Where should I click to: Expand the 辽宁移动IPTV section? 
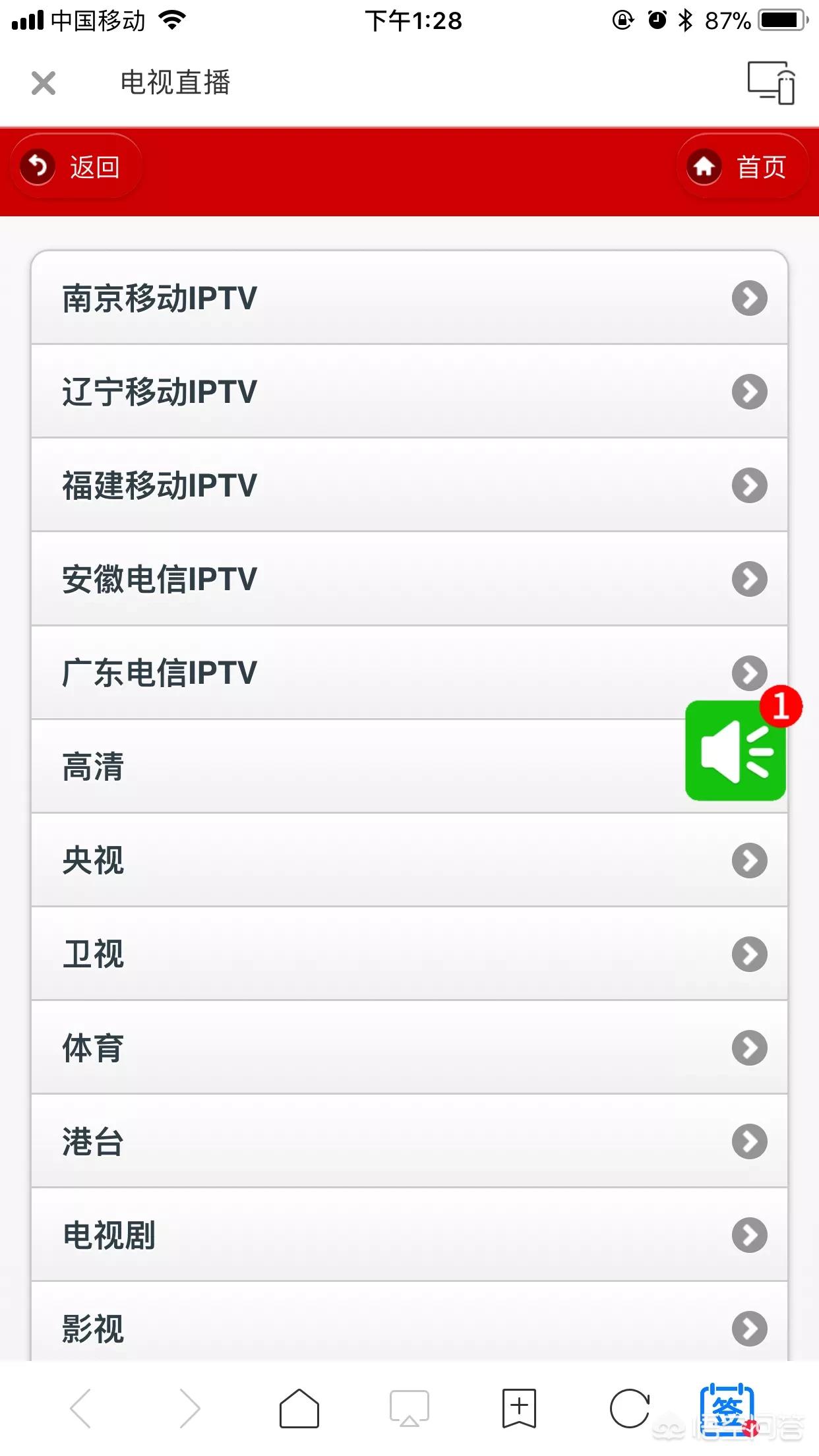coord(409,392)
